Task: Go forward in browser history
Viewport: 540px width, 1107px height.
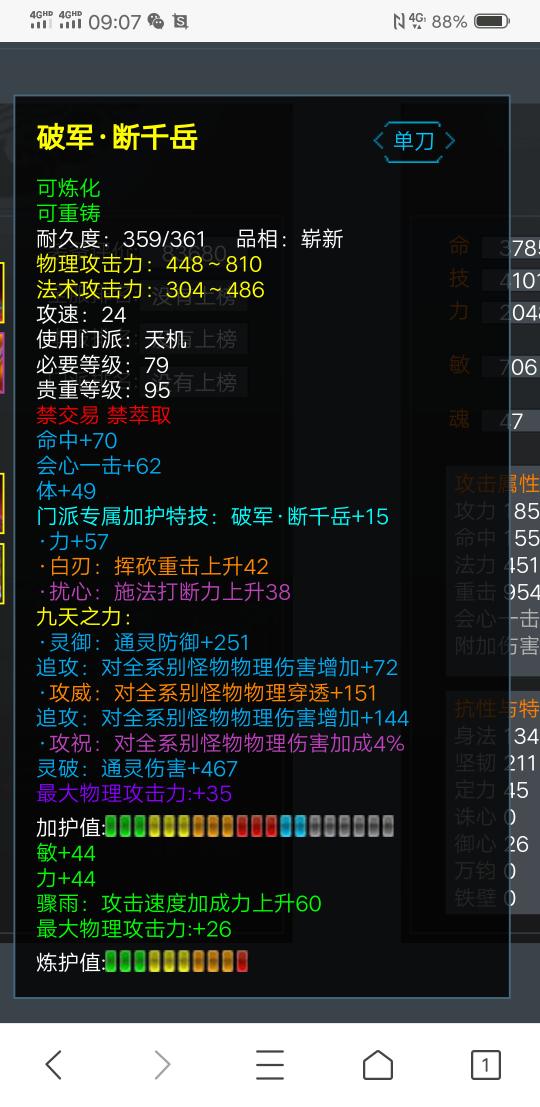Action: [x=162, y=1064]
